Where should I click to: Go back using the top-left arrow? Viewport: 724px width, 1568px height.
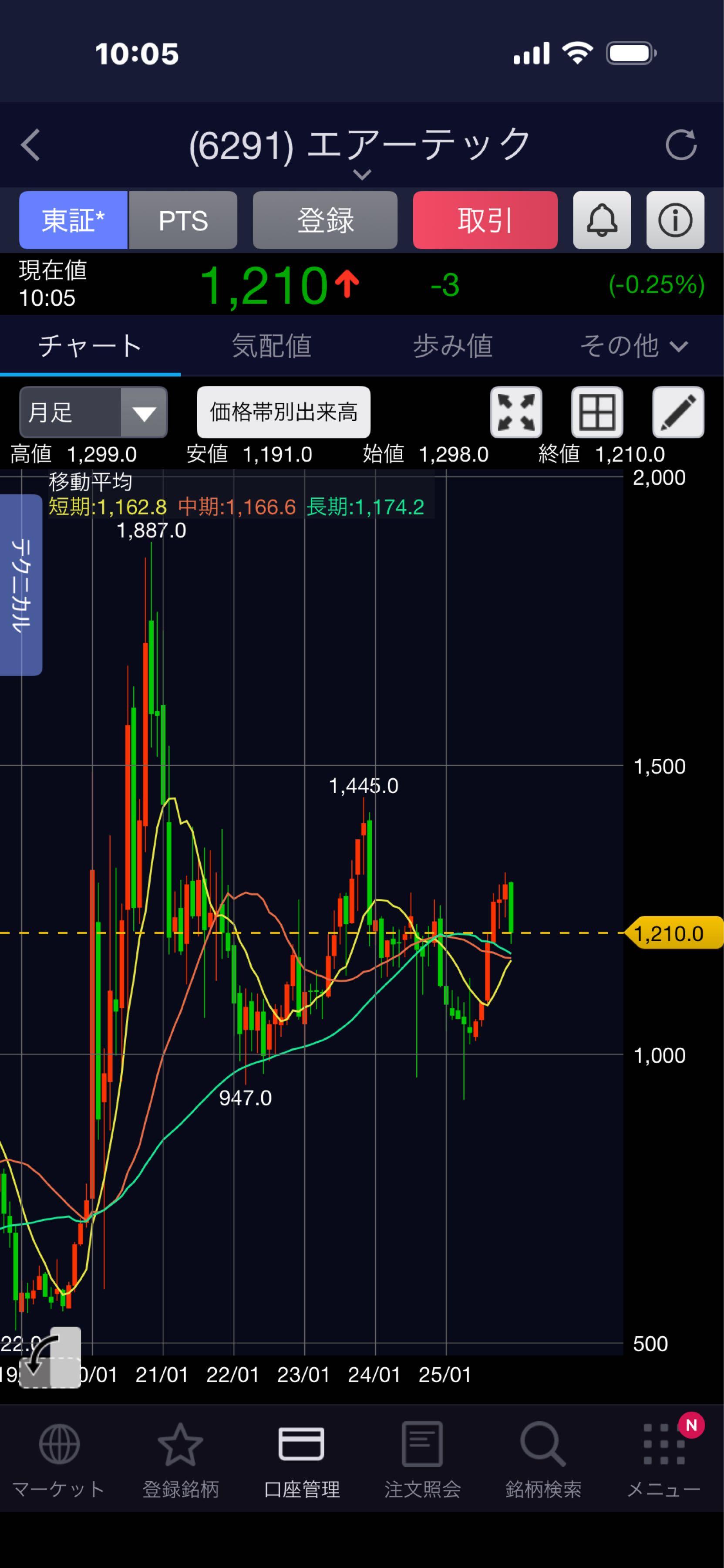[30, 145]
